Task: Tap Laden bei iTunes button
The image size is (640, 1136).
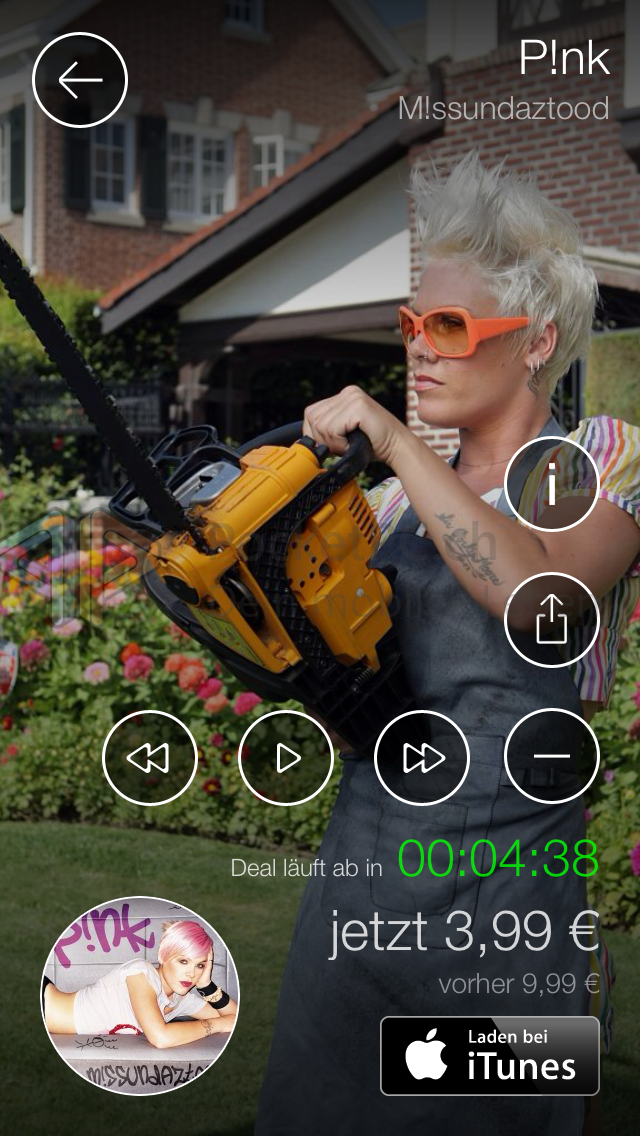Action: click(490, 1056)
